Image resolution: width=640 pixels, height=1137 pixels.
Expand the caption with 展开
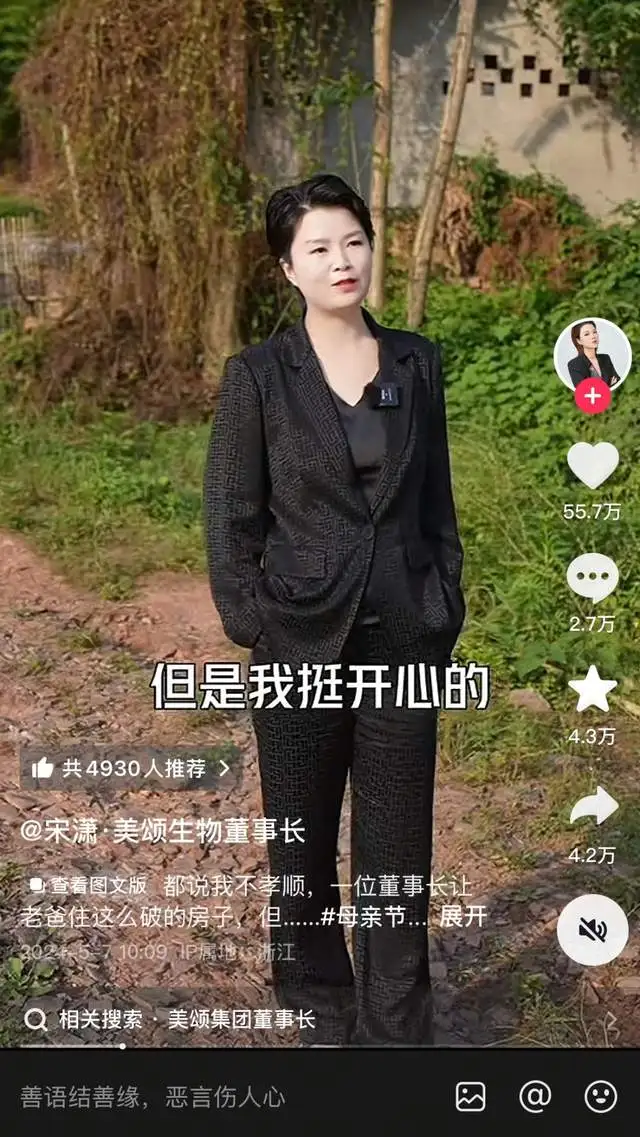pos(463,917)
